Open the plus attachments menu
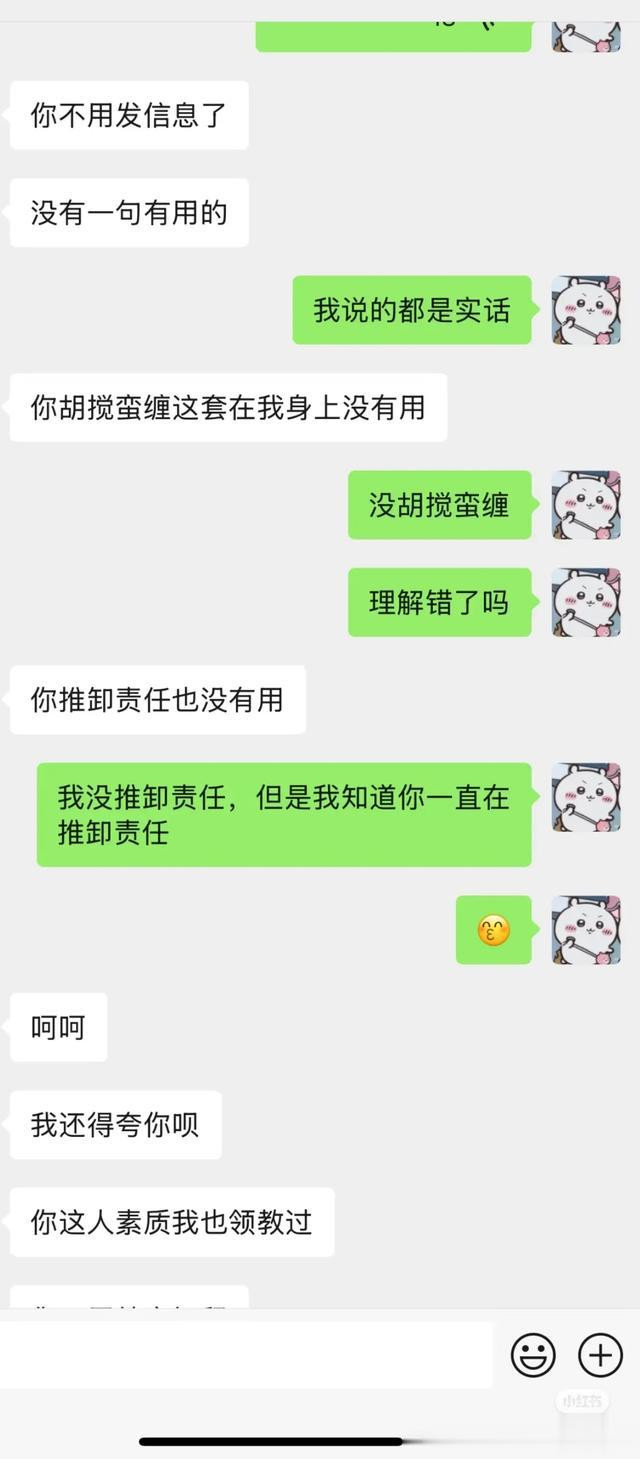Screen dimensions: 640x1459 [x=600, y=1356]
